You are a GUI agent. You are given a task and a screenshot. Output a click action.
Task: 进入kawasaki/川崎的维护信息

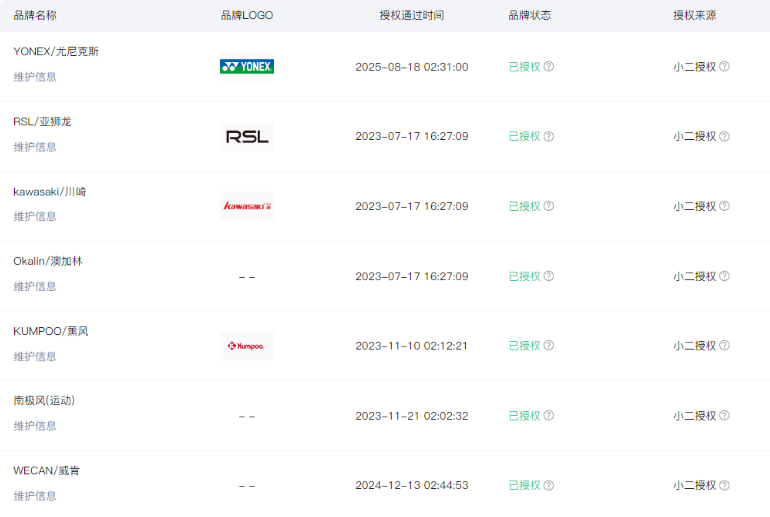click(x=35, y=216)
